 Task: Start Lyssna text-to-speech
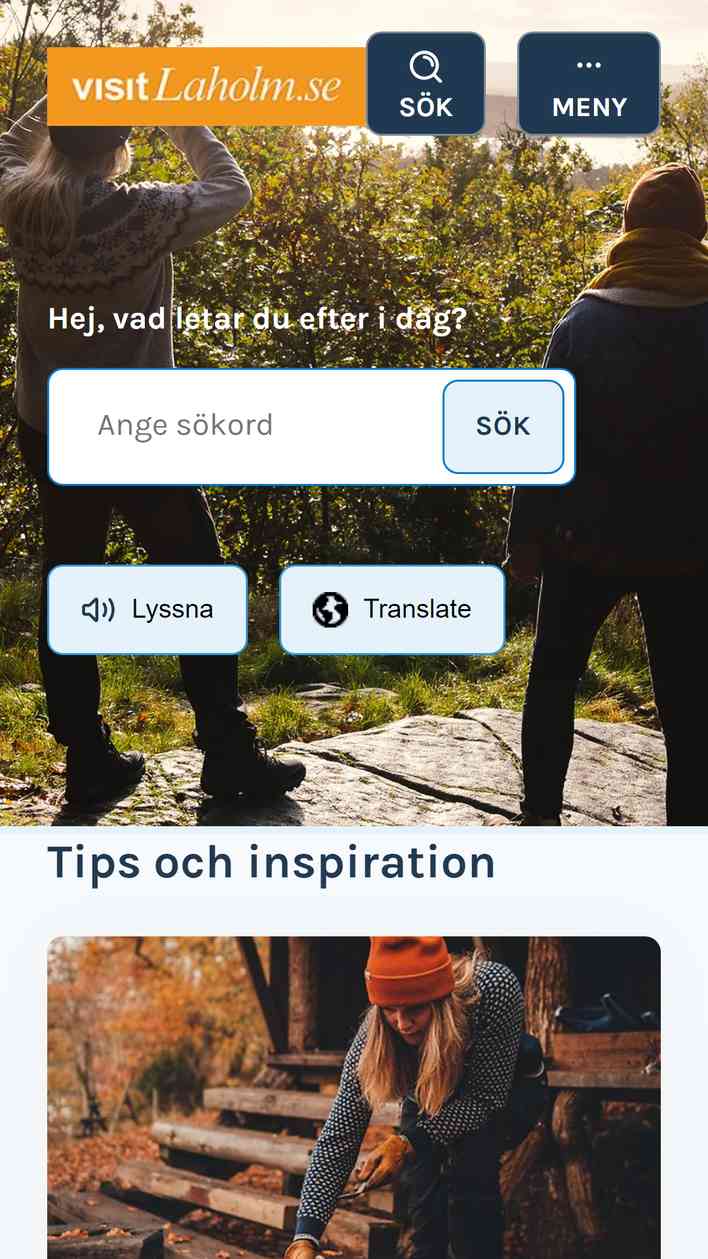pos(148,609)
